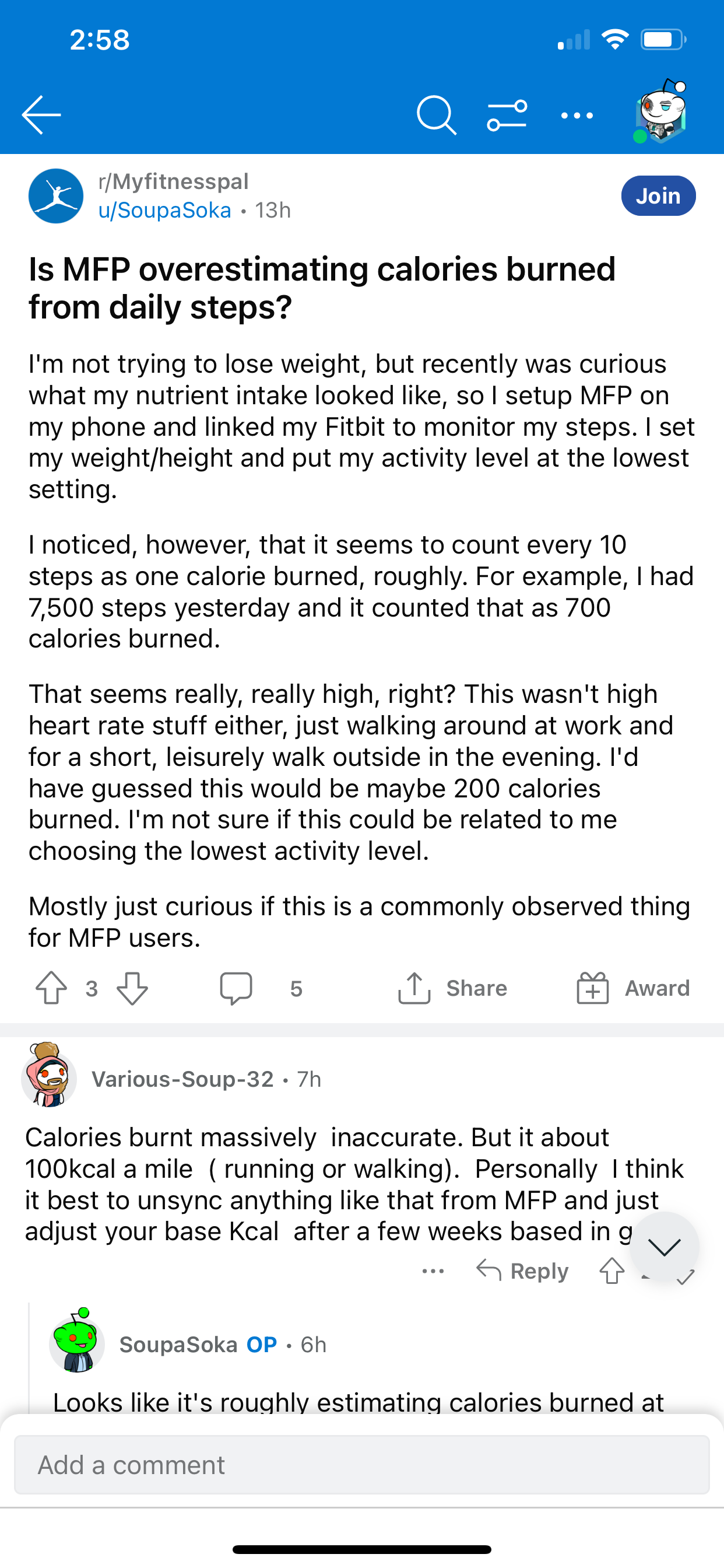The height and width of the screenshot is (1568, 724).
Task: Tap the Add a comment field
Action: pyautogui.click(x=362, y=1465)
